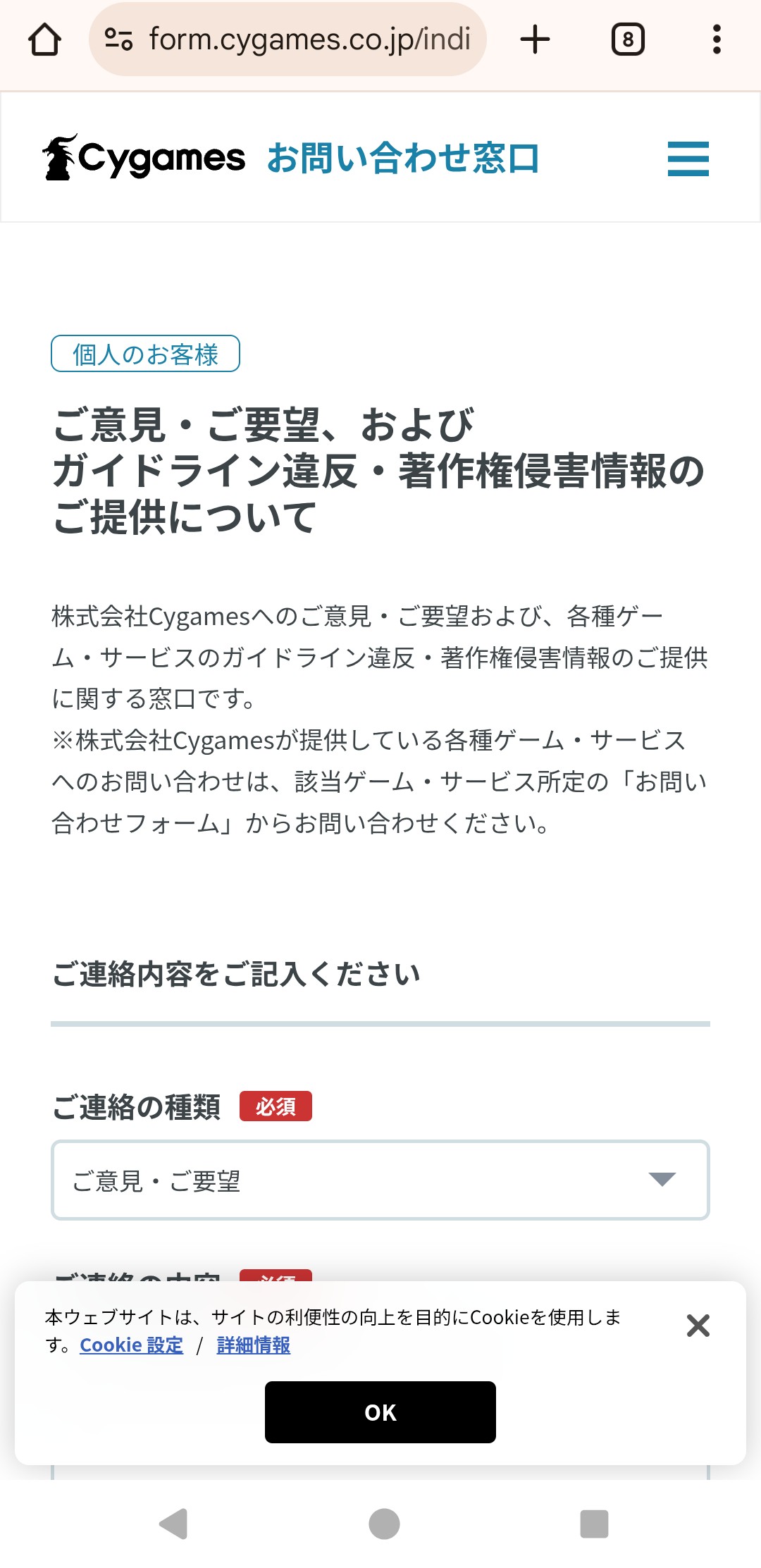Tap the browser home icon
The width and height of the screenshot is (761, 1568).
point(44,39)
